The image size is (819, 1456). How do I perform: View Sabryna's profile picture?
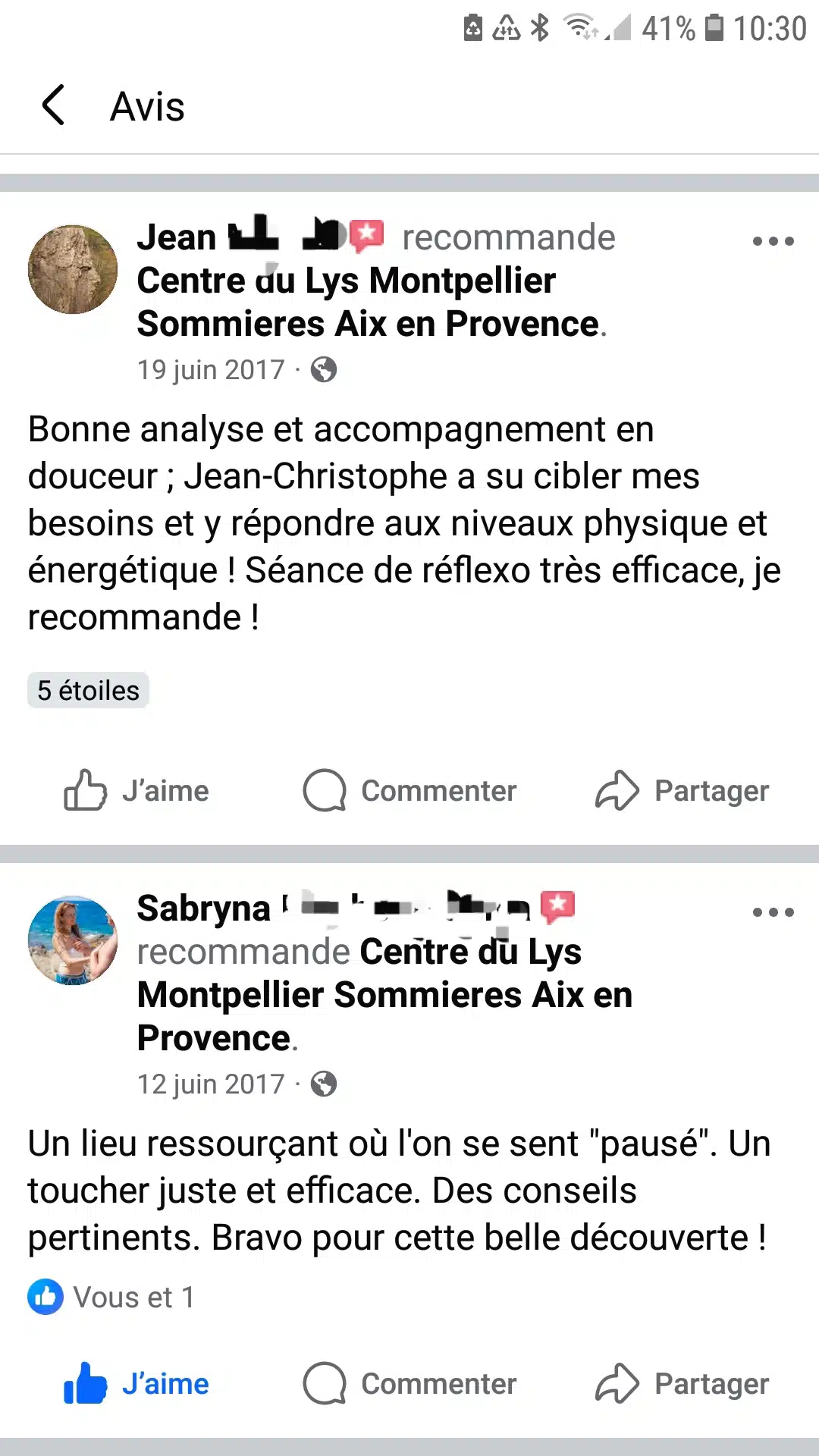tap(73, 940)
